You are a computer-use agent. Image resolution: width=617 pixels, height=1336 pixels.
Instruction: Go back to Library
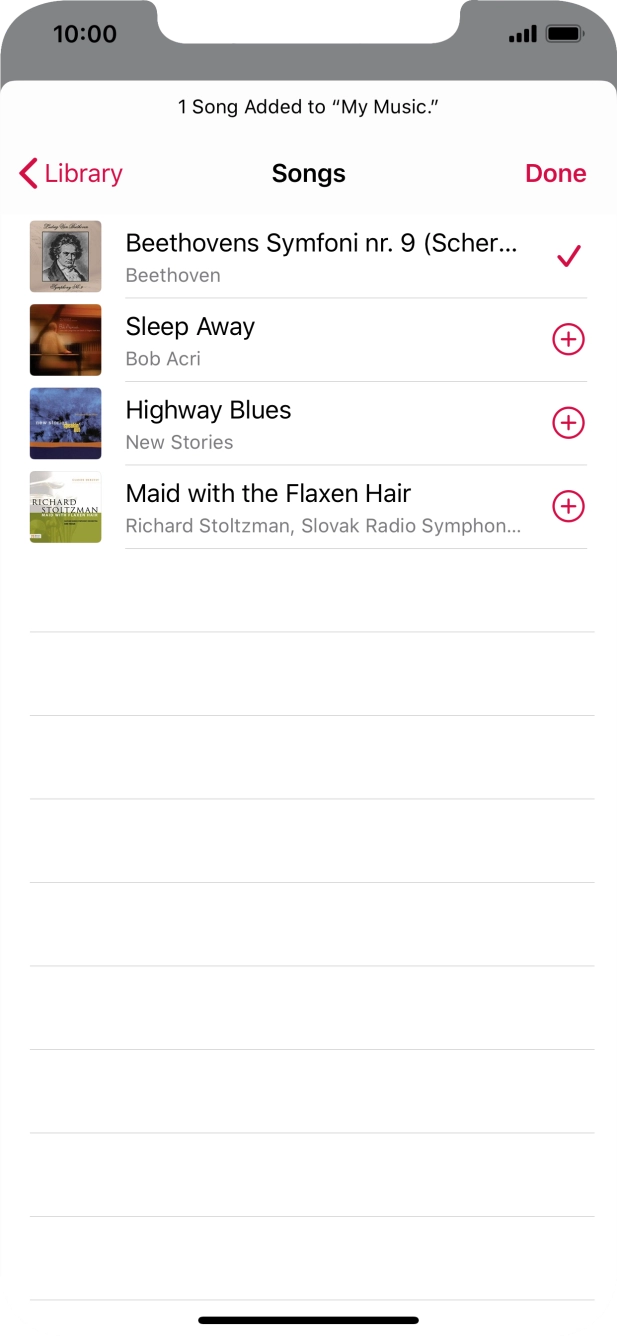[x=71, y=174]
